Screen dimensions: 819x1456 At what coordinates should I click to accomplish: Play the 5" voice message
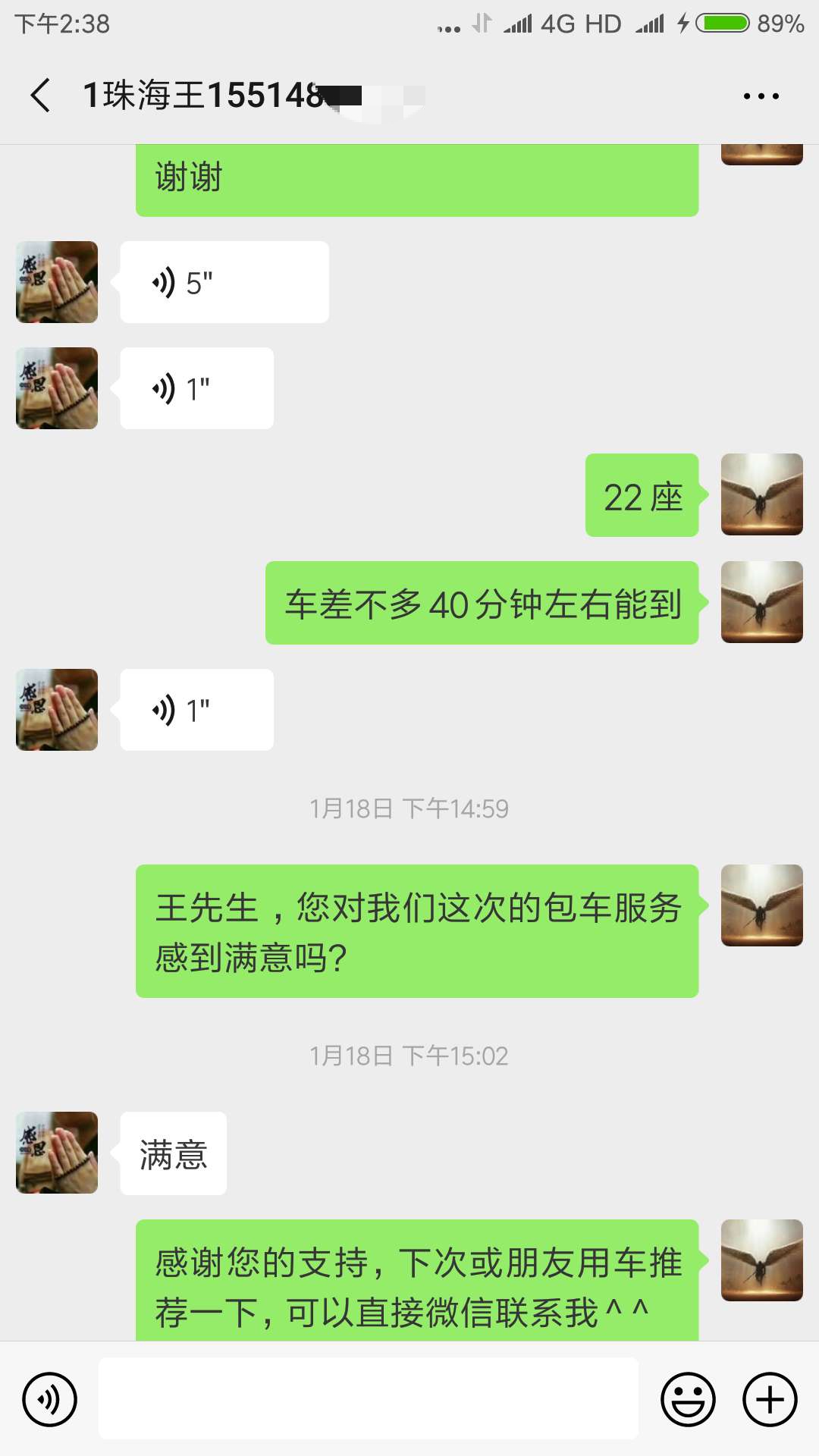click(x=224, y=282)
